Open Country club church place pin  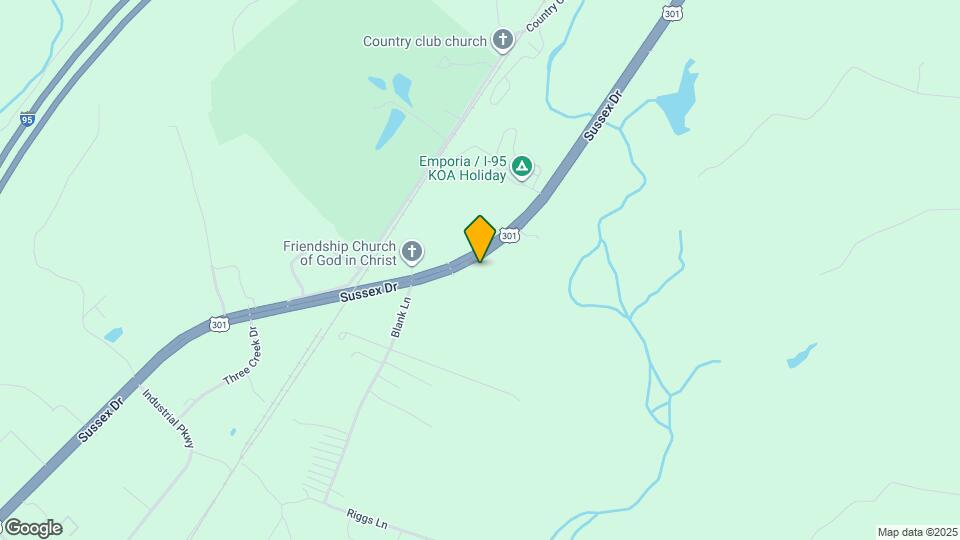tap(502, 41)
